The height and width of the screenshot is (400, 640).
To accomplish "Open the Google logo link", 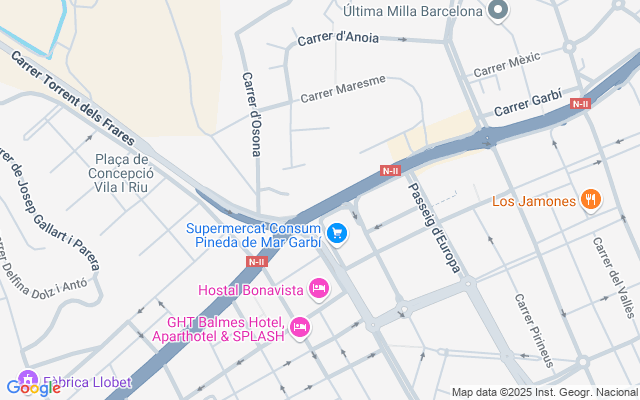I will (x=33, y=388).
